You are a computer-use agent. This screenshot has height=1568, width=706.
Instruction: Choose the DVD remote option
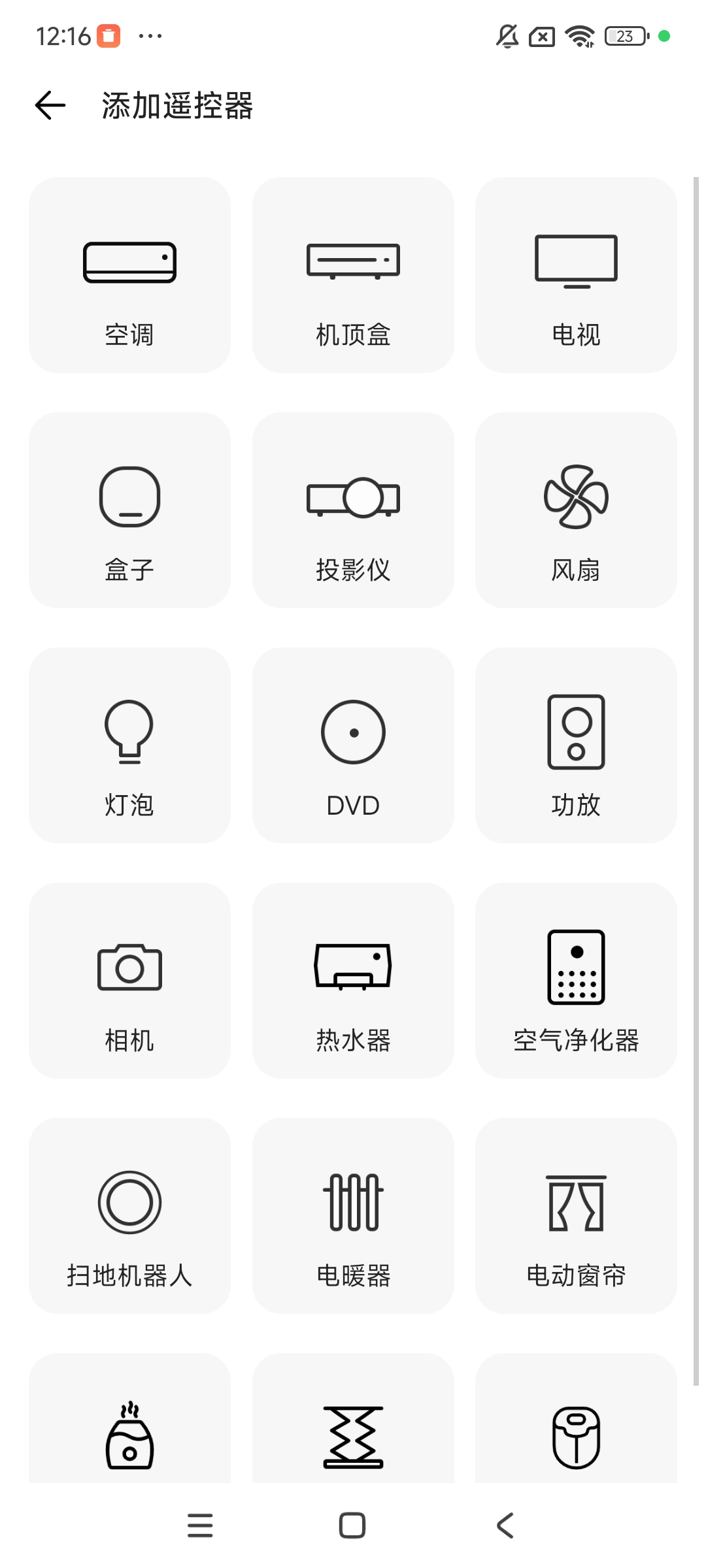pos(353,745)
